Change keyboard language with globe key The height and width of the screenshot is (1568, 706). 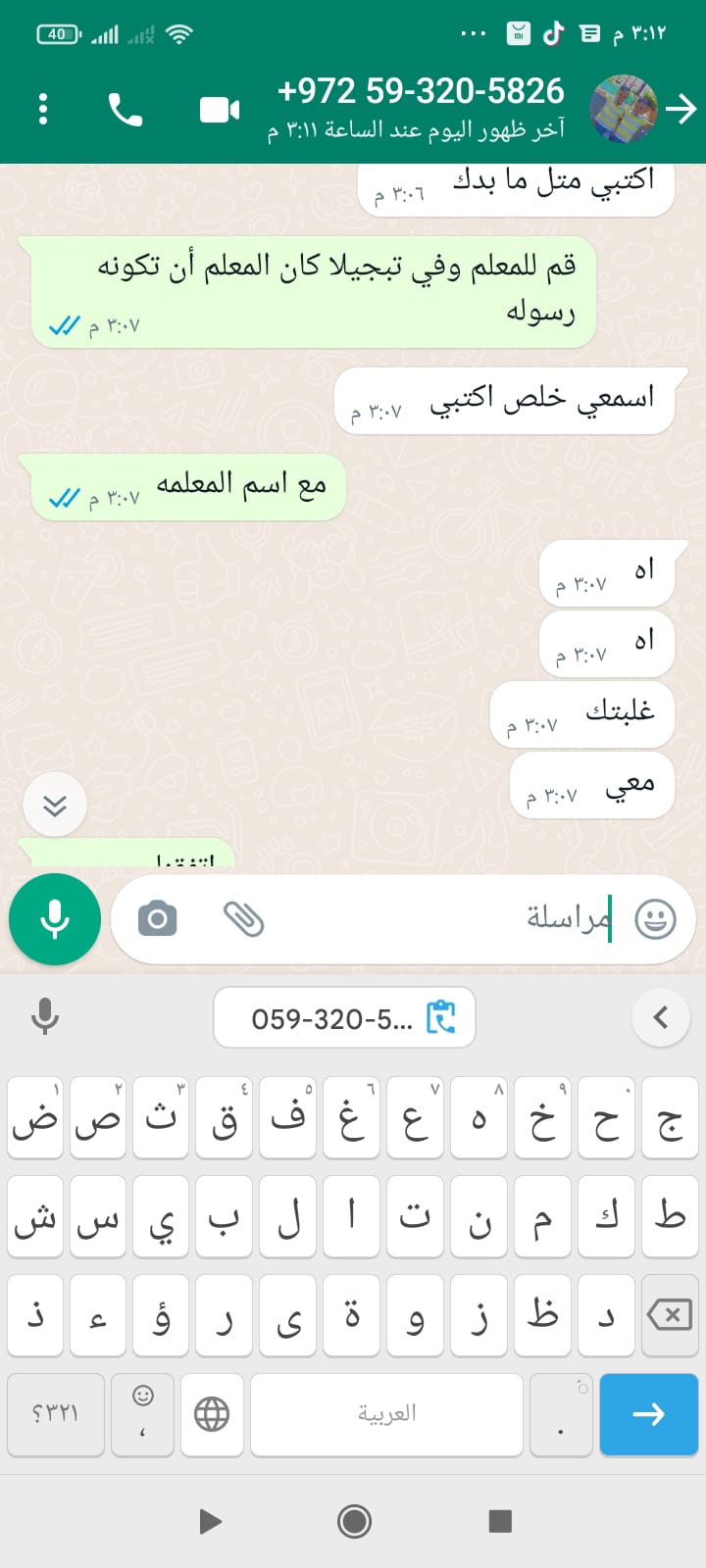pos(212,1413)
